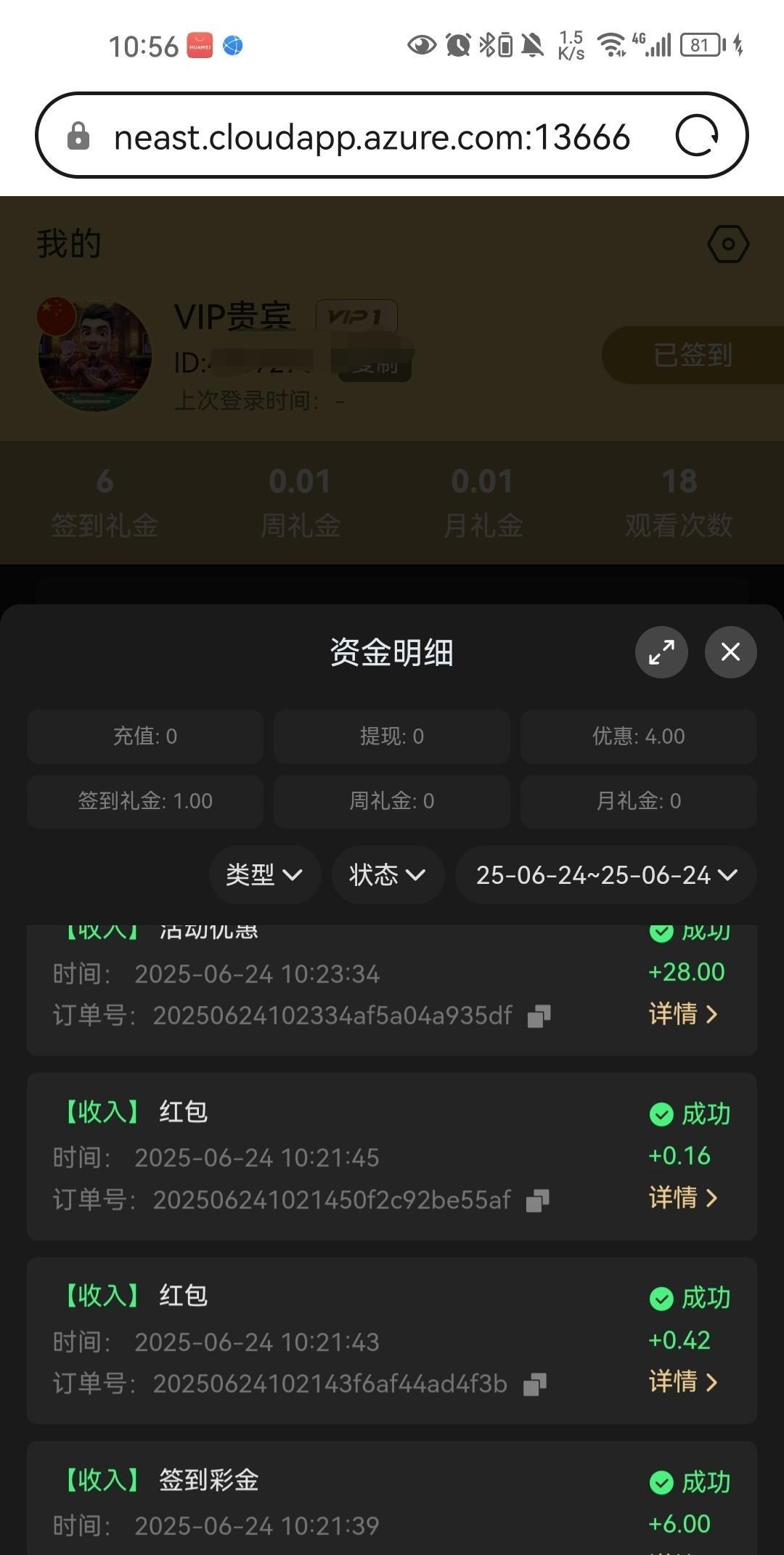This screenshot has width=784, height=1555.
Task: Change the 25-06-24~25-06-24 date range
Action: pyautogui.click(x=605, y=874)
